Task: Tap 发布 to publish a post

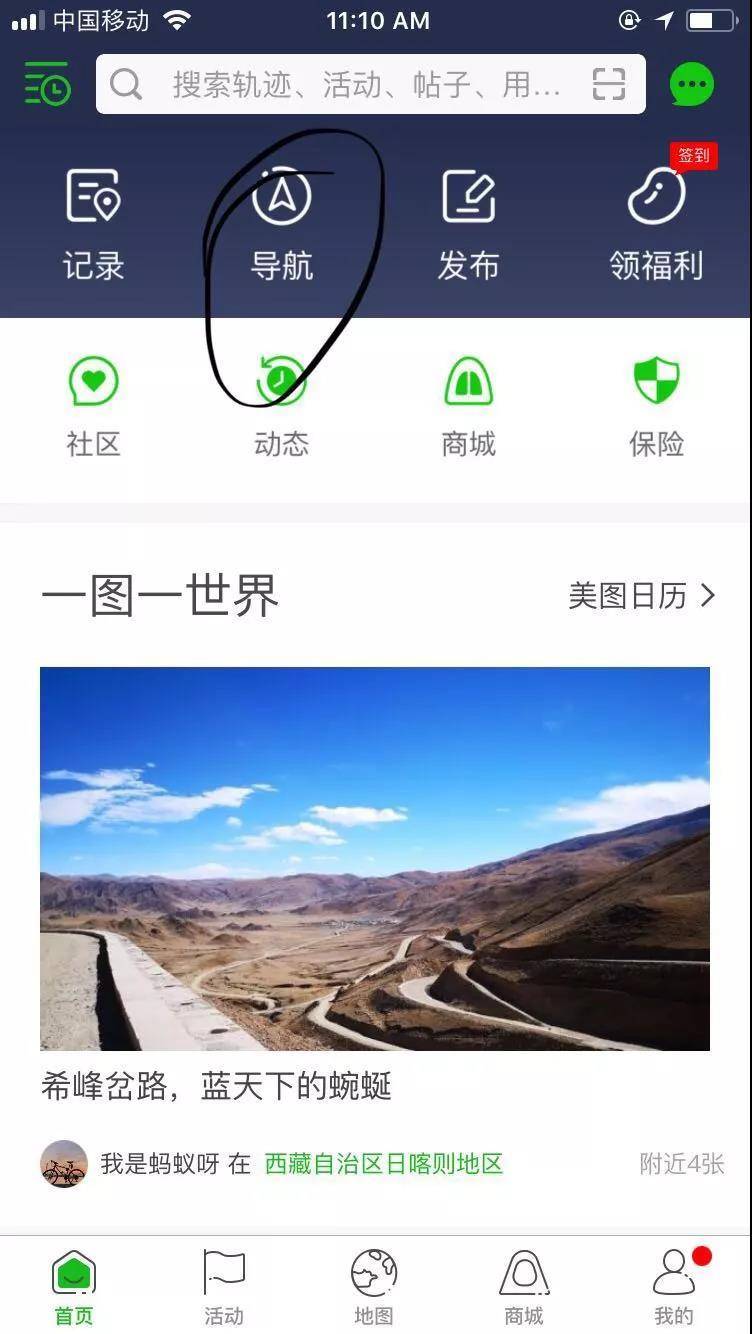Action: [x=468, y=222]
